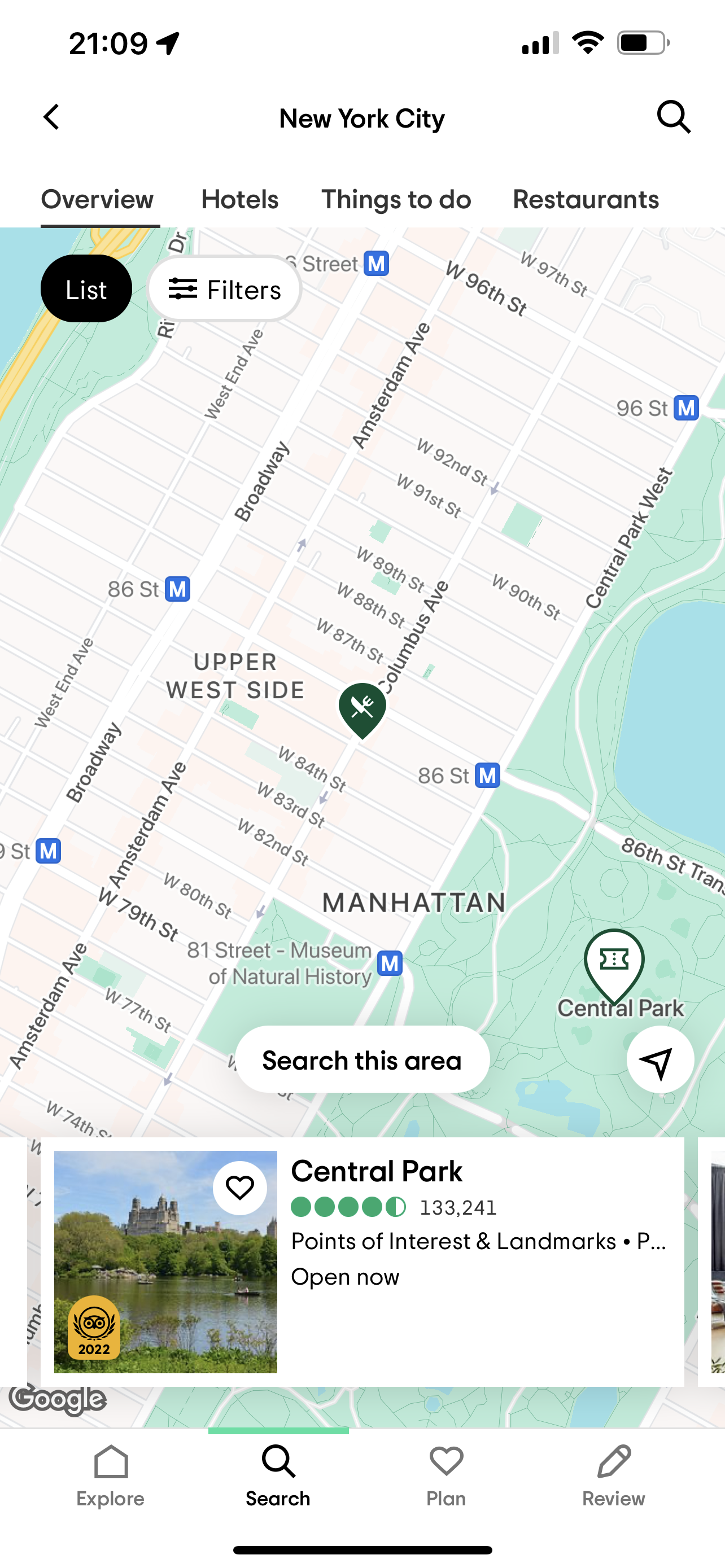Switch to List view

86,289
